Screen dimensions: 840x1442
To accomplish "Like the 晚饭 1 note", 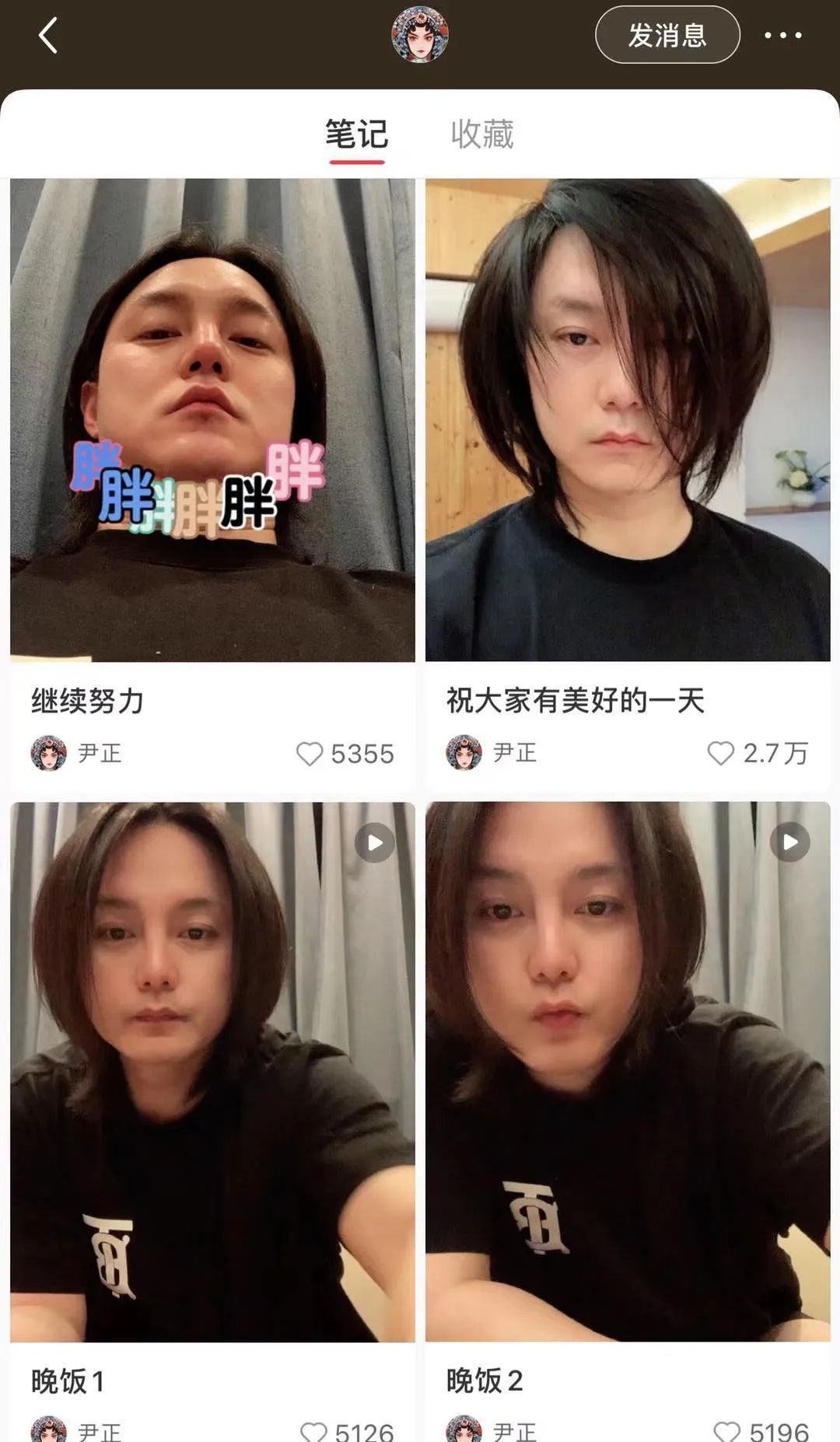I will (313, 1430).
